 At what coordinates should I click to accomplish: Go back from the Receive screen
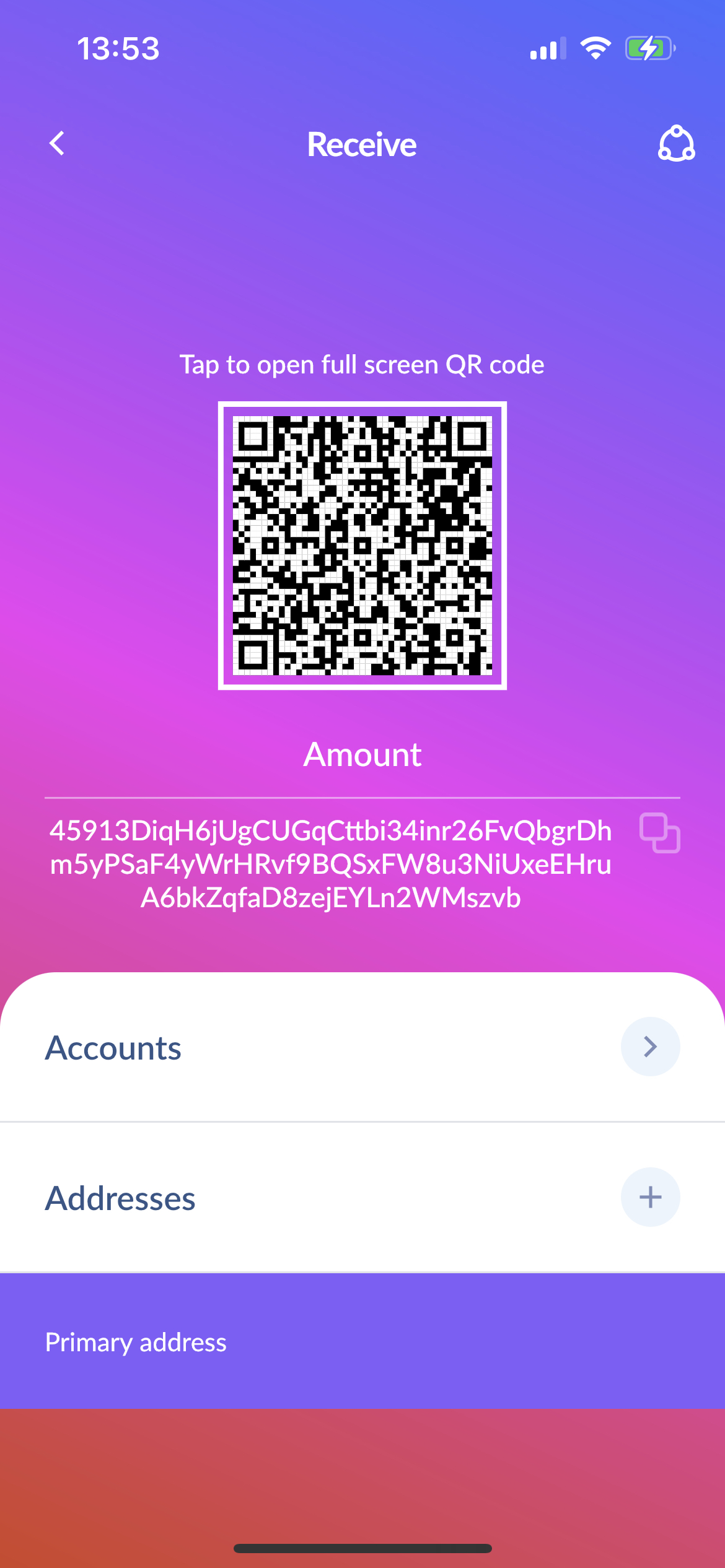point(57,144)
